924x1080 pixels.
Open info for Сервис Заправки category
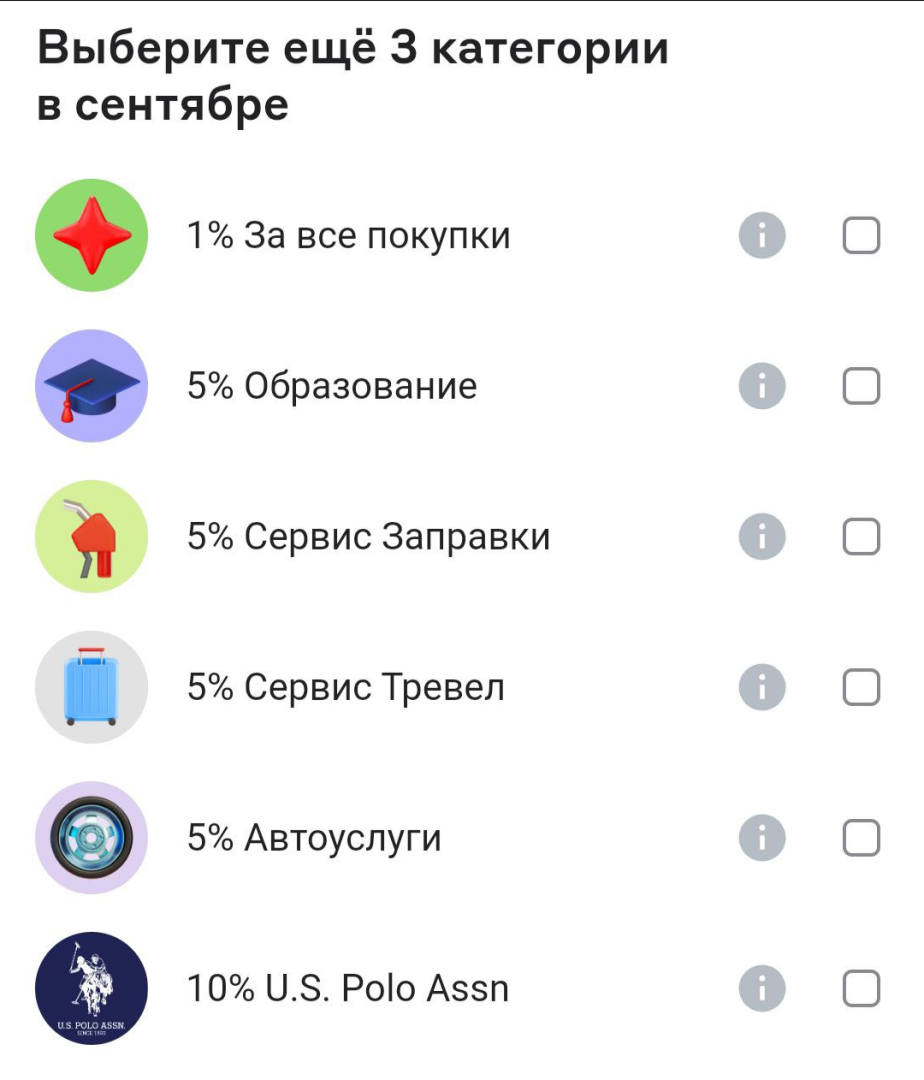click(763, 537)
